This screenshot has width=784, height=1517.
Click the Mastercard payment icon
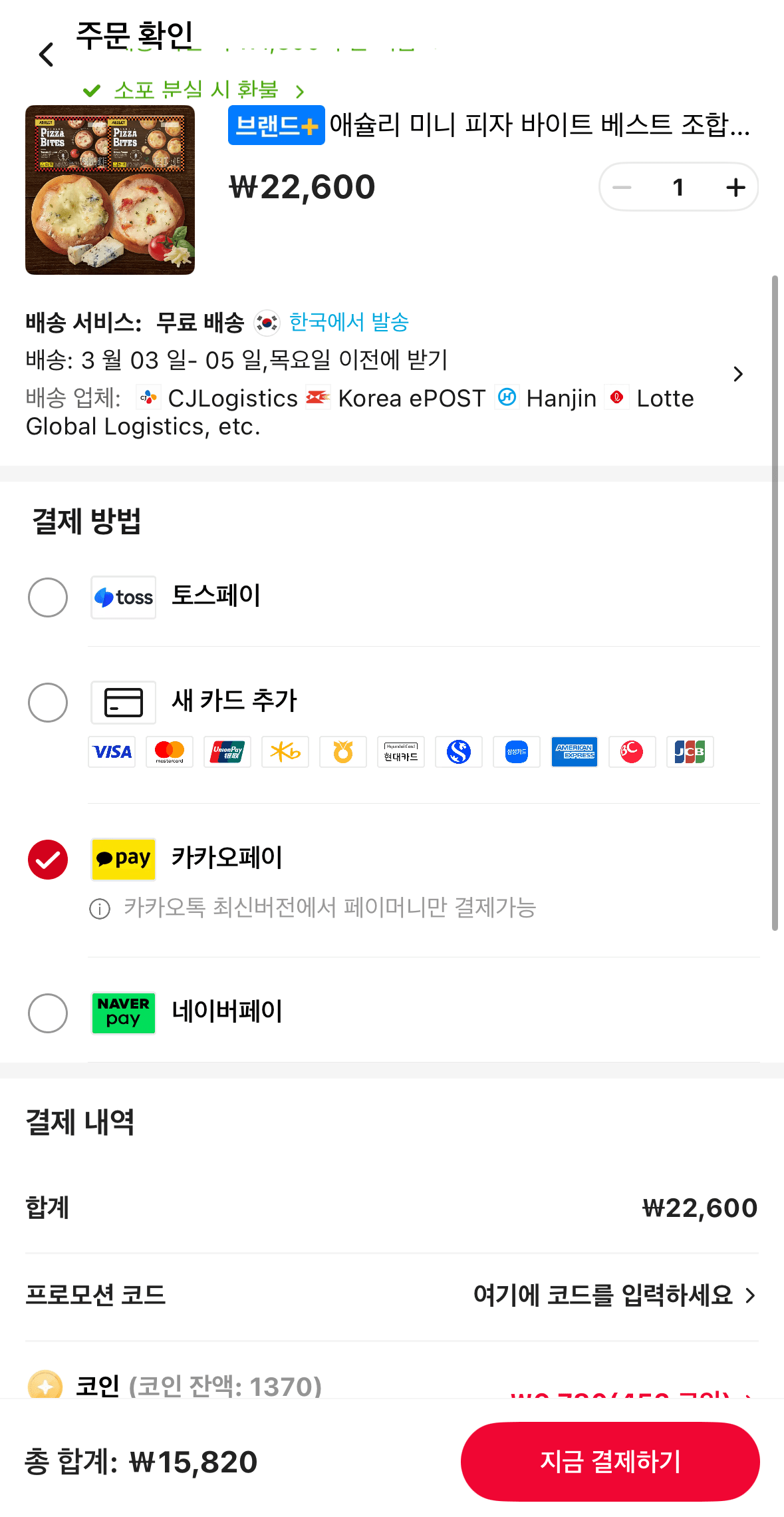click(x=169, y=752)
